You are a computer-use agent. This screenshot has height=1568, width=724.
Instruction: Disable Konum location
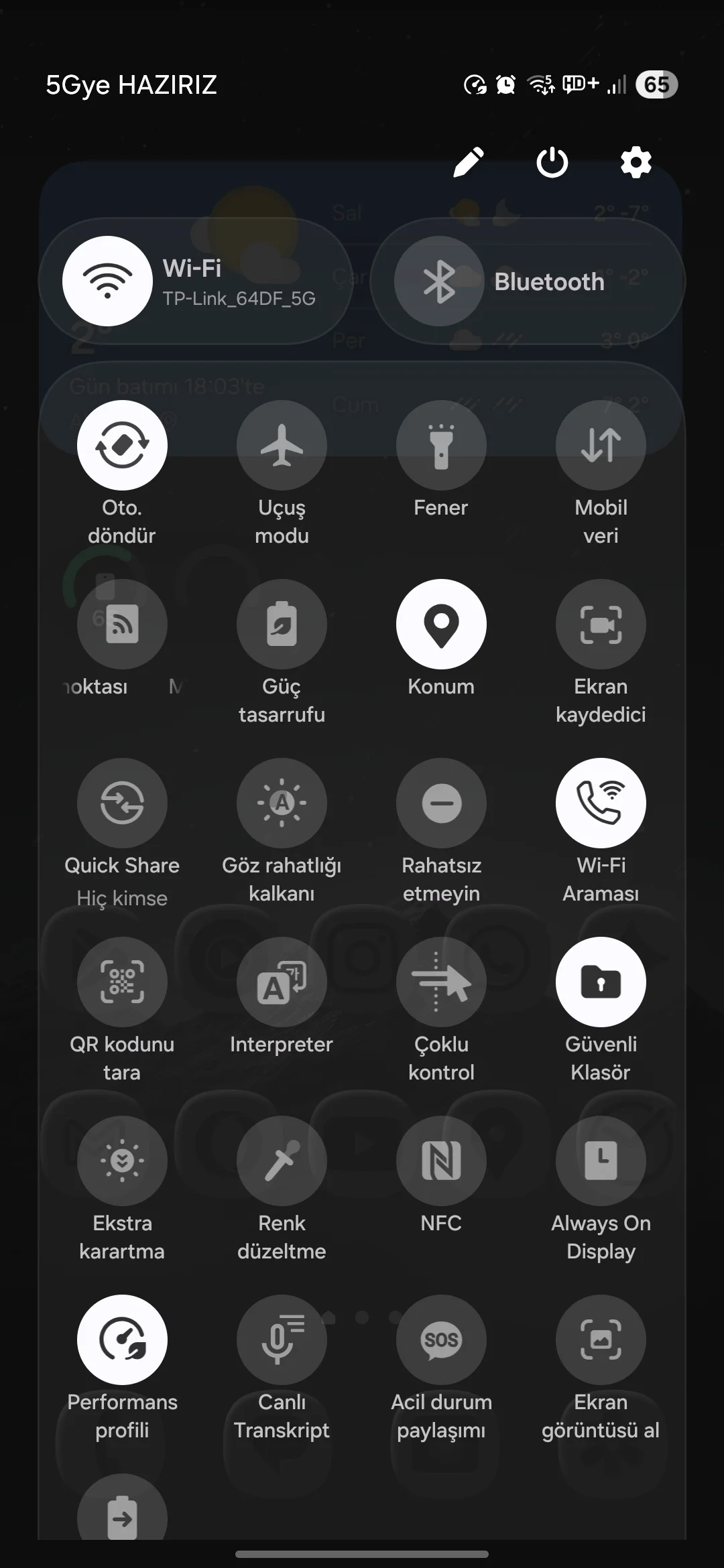441,624
